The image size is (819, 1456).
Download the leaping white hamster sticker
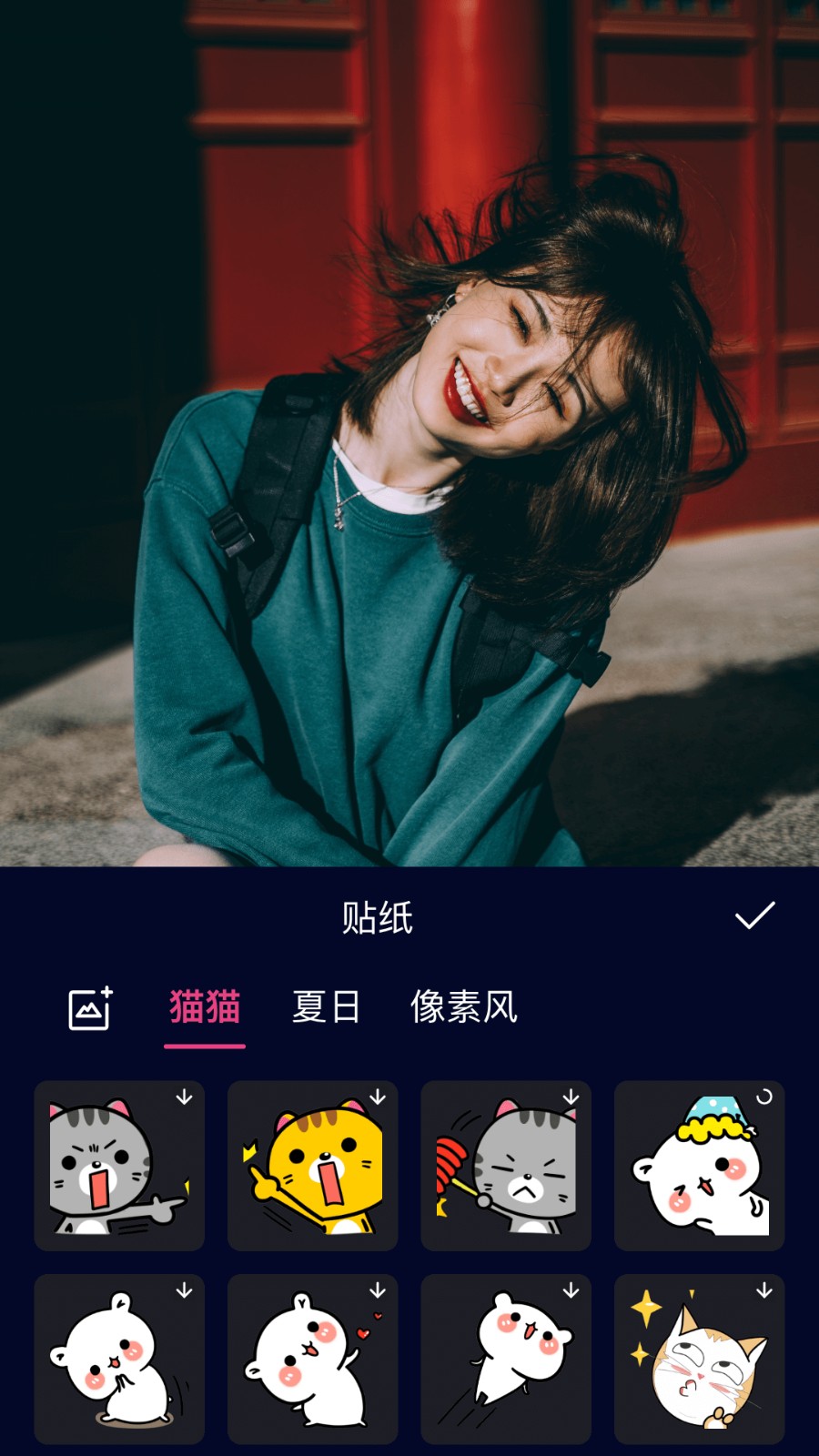pos(571,1289)
